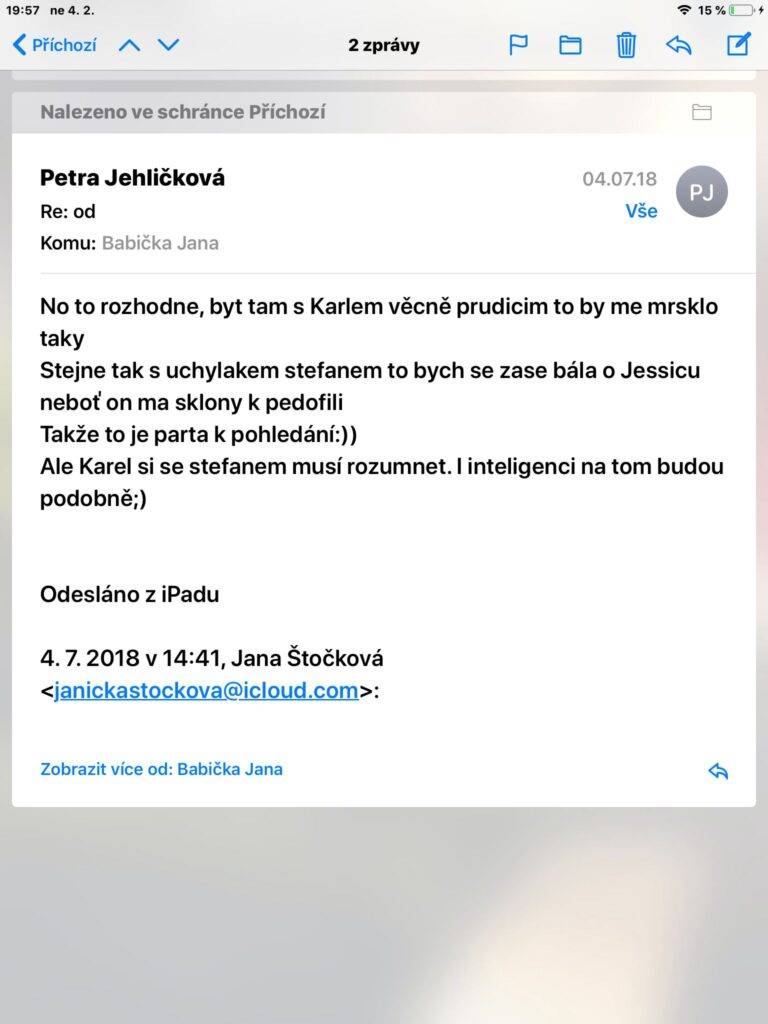Go to previous message with up arrow
The image size is (768, 1024).
click(129, 45)
